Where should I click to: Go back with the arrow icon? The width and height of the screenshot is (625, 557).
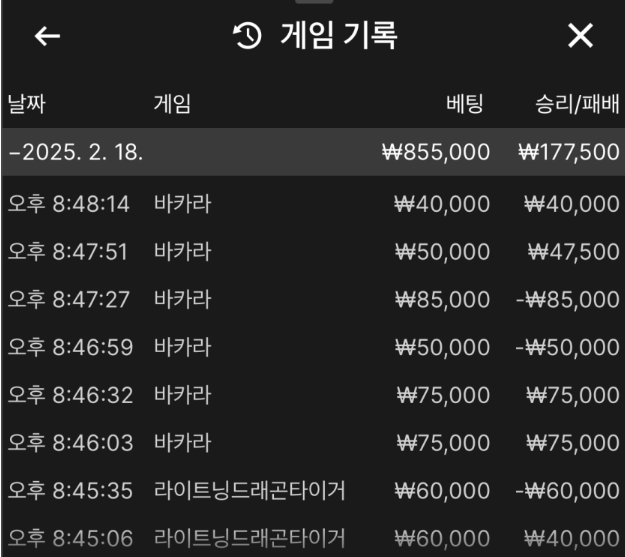47,37
